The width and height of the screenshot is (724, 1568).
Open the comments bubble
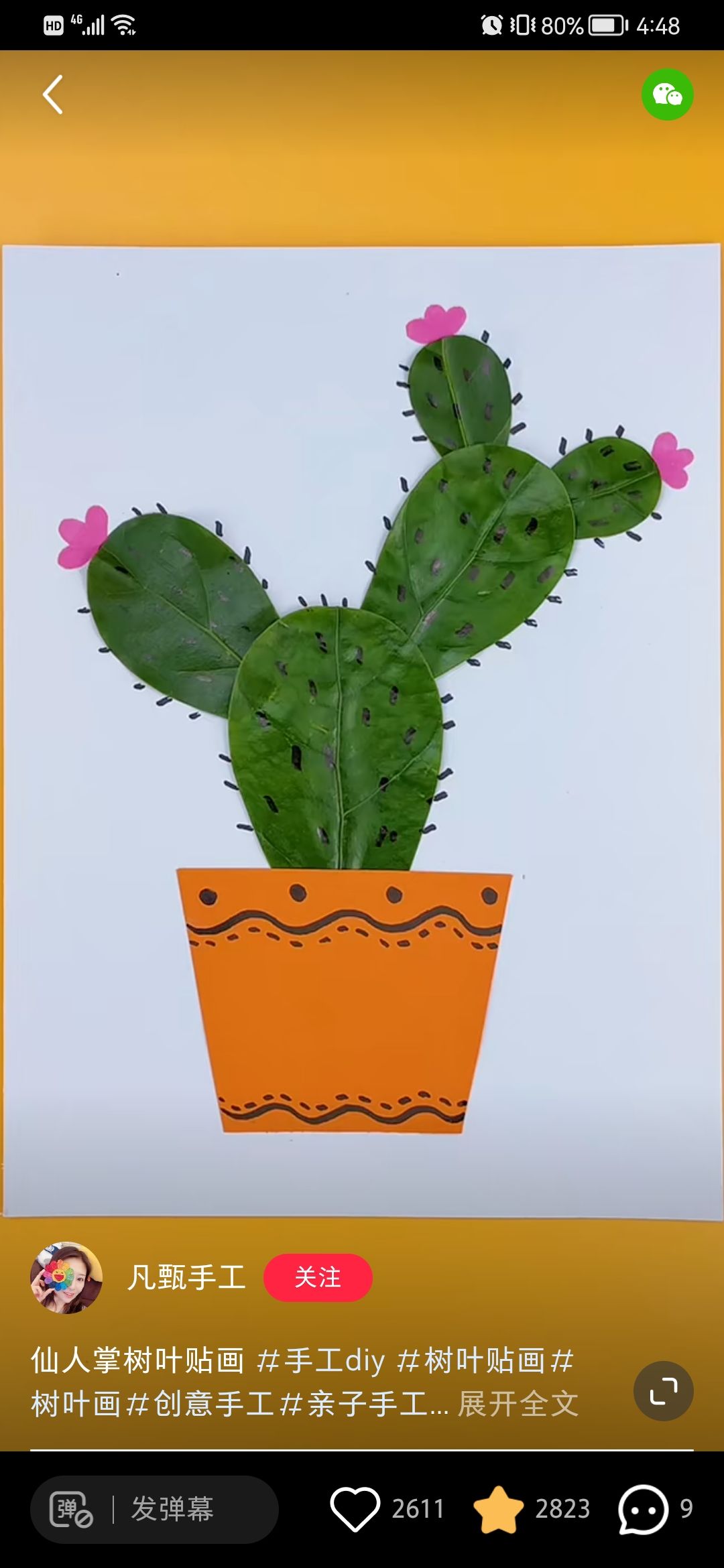643,1509
